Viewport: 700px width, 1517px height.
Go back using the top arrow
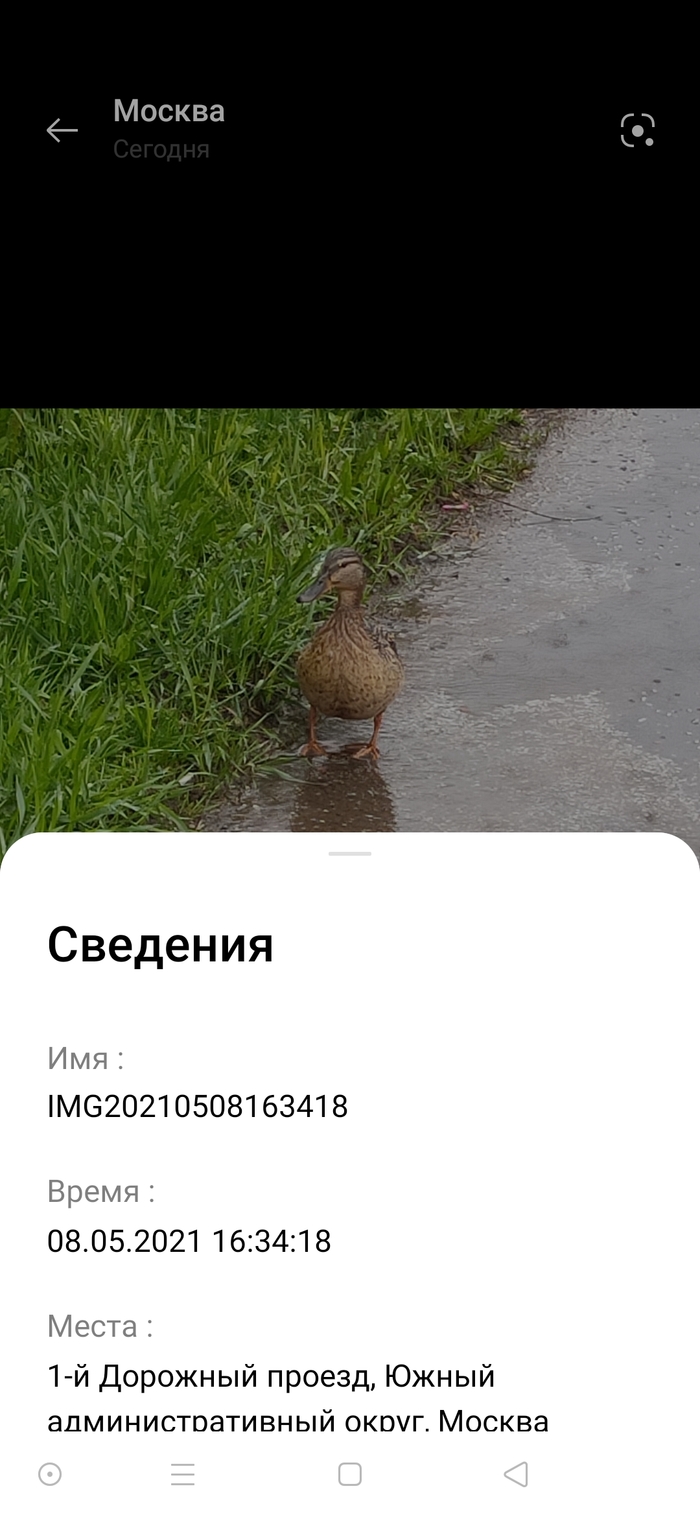(x=62, y=130)
